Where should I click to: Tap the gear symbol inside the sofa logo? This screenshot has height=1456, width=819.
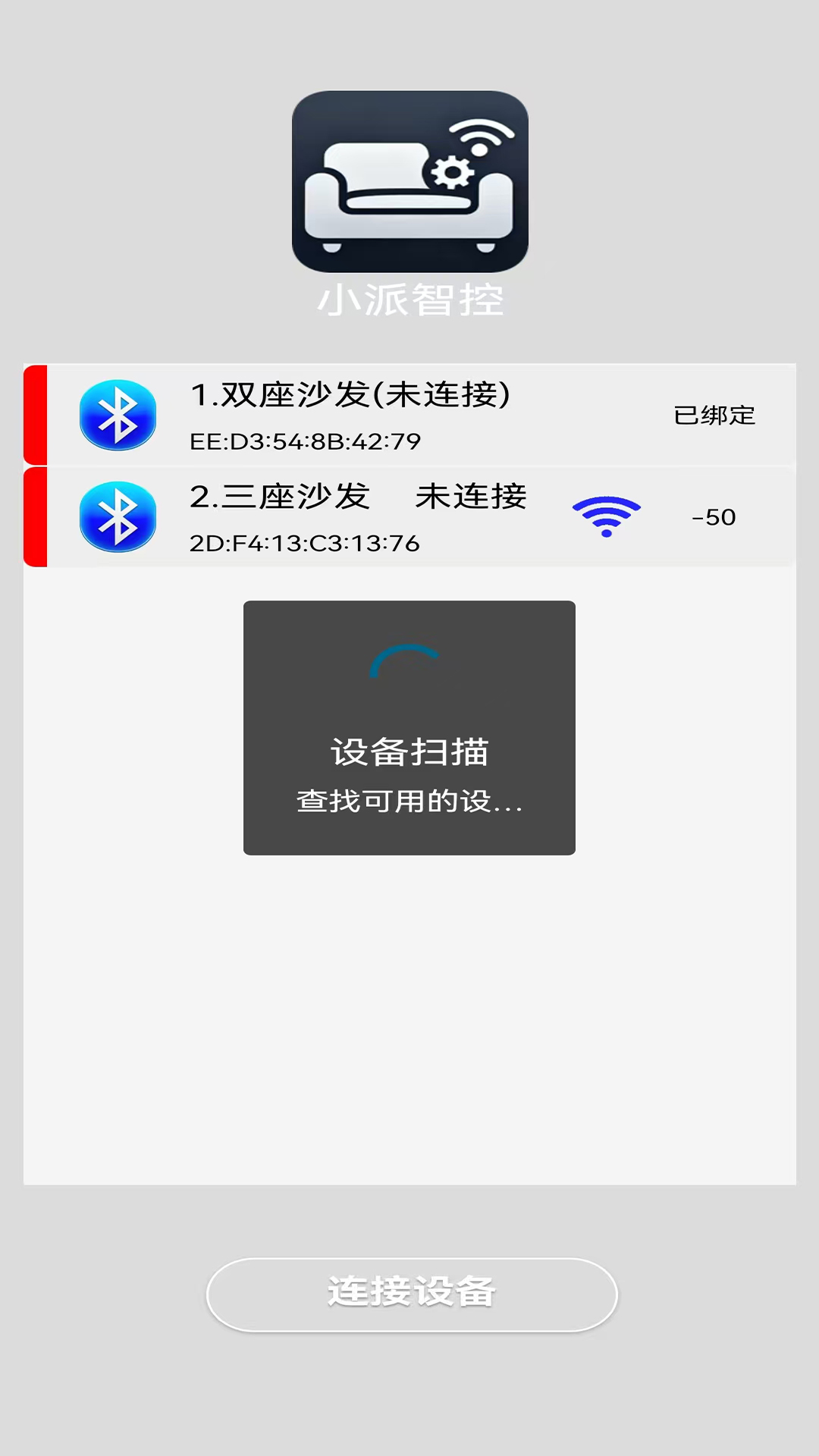[x=453, y=173]
